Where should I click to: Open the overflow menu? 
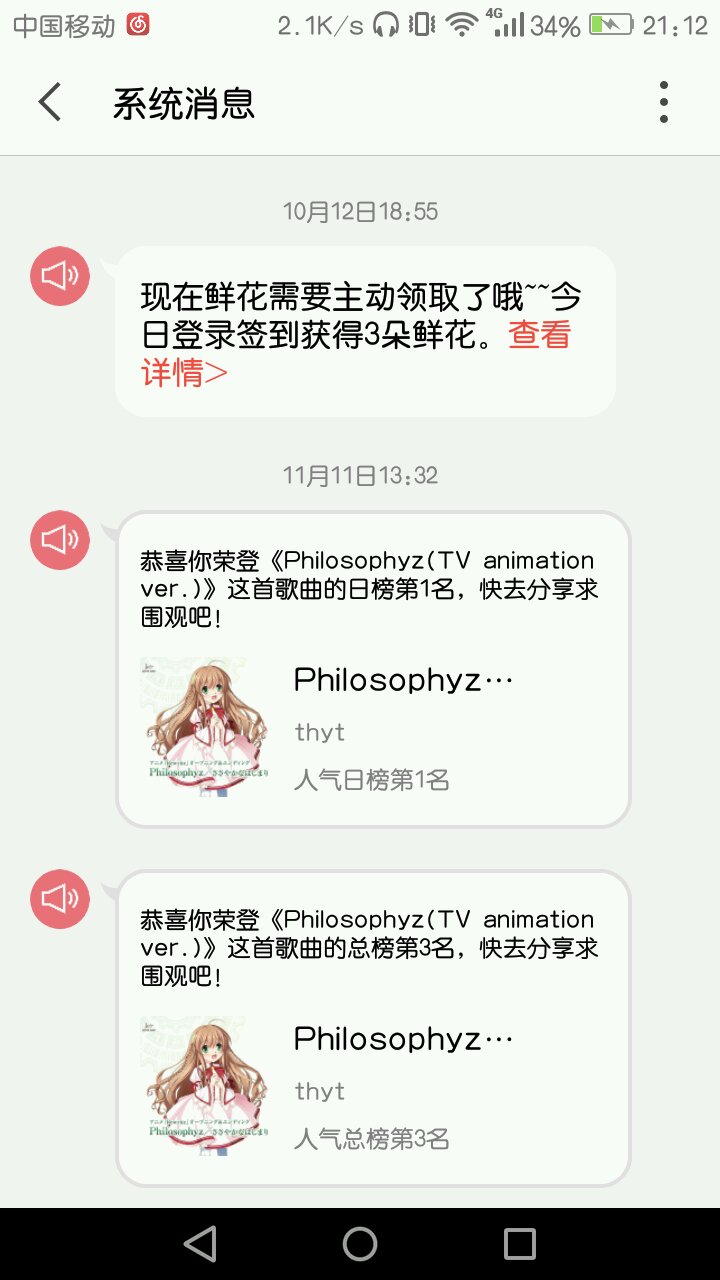pyautogui.click(x=664, y=102)
